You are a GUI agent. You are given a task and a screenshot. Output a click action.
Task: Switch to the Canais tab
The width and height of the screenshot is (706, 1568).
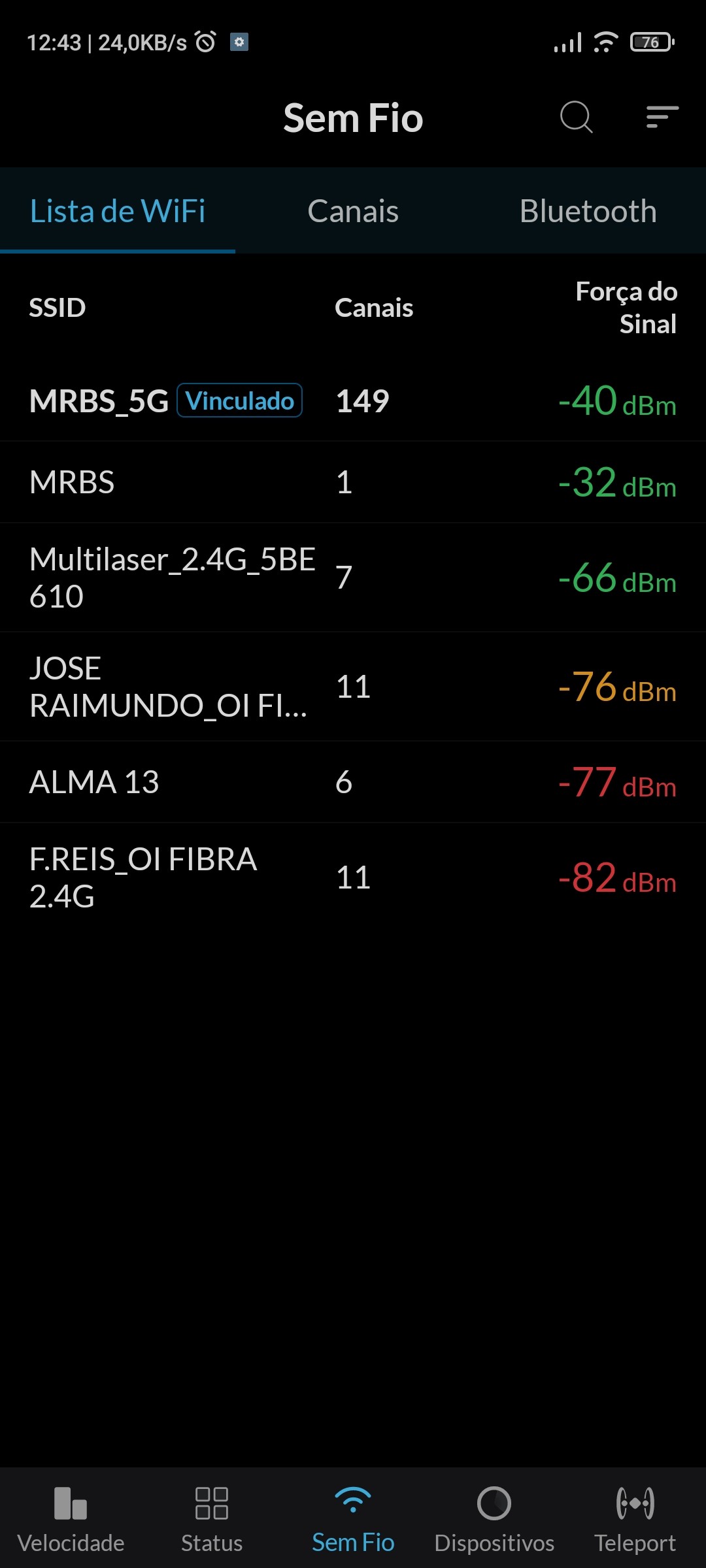click(x=353, y=211)
